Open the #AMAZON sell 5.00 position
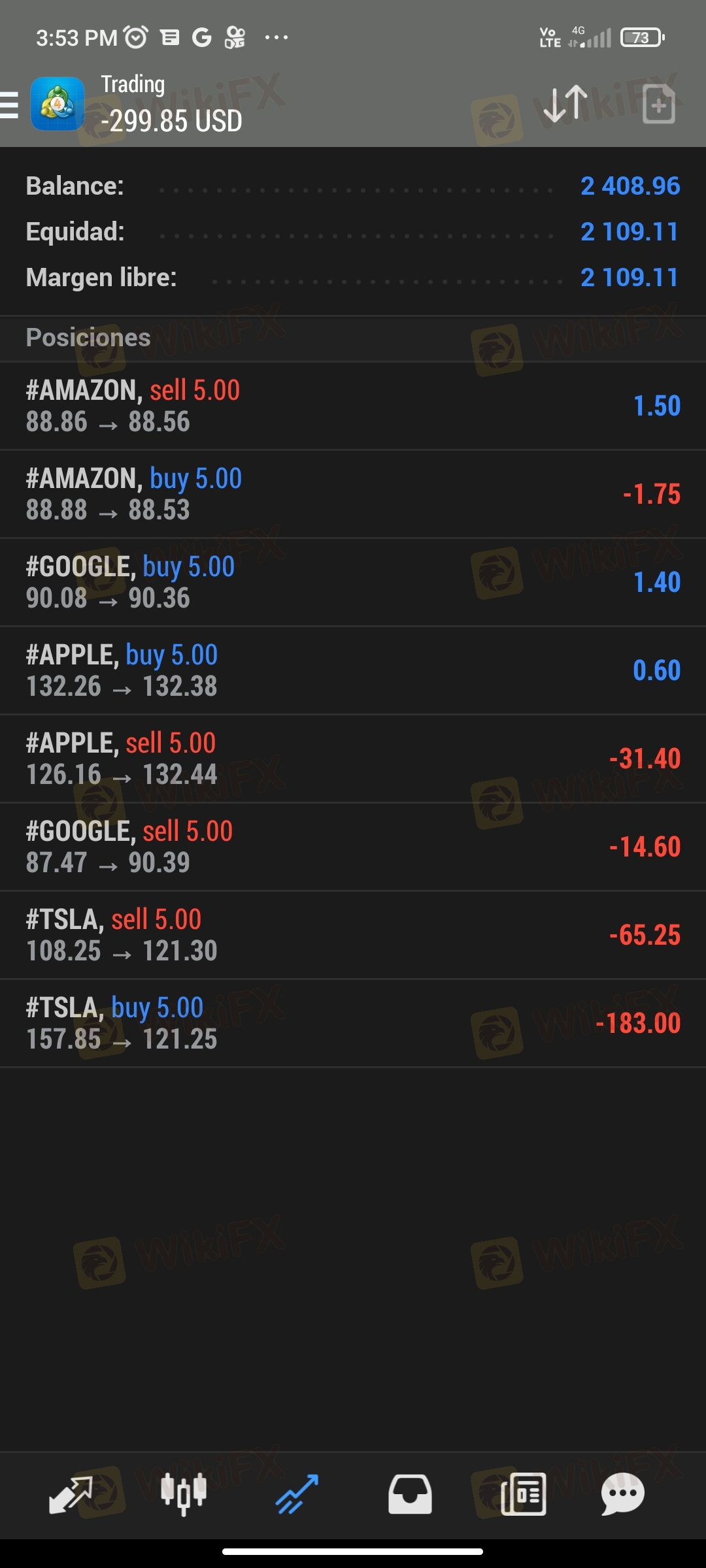 point(353,406)
